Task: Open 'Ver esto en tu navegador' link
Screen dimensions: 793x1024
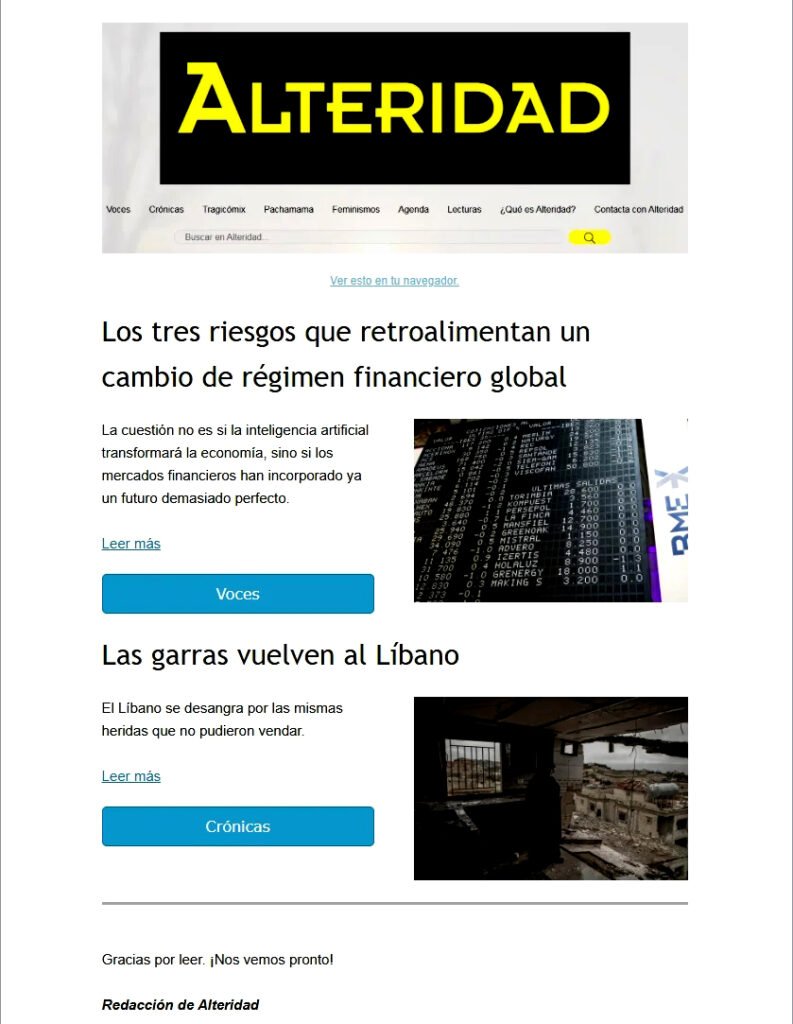Action: 396,281
